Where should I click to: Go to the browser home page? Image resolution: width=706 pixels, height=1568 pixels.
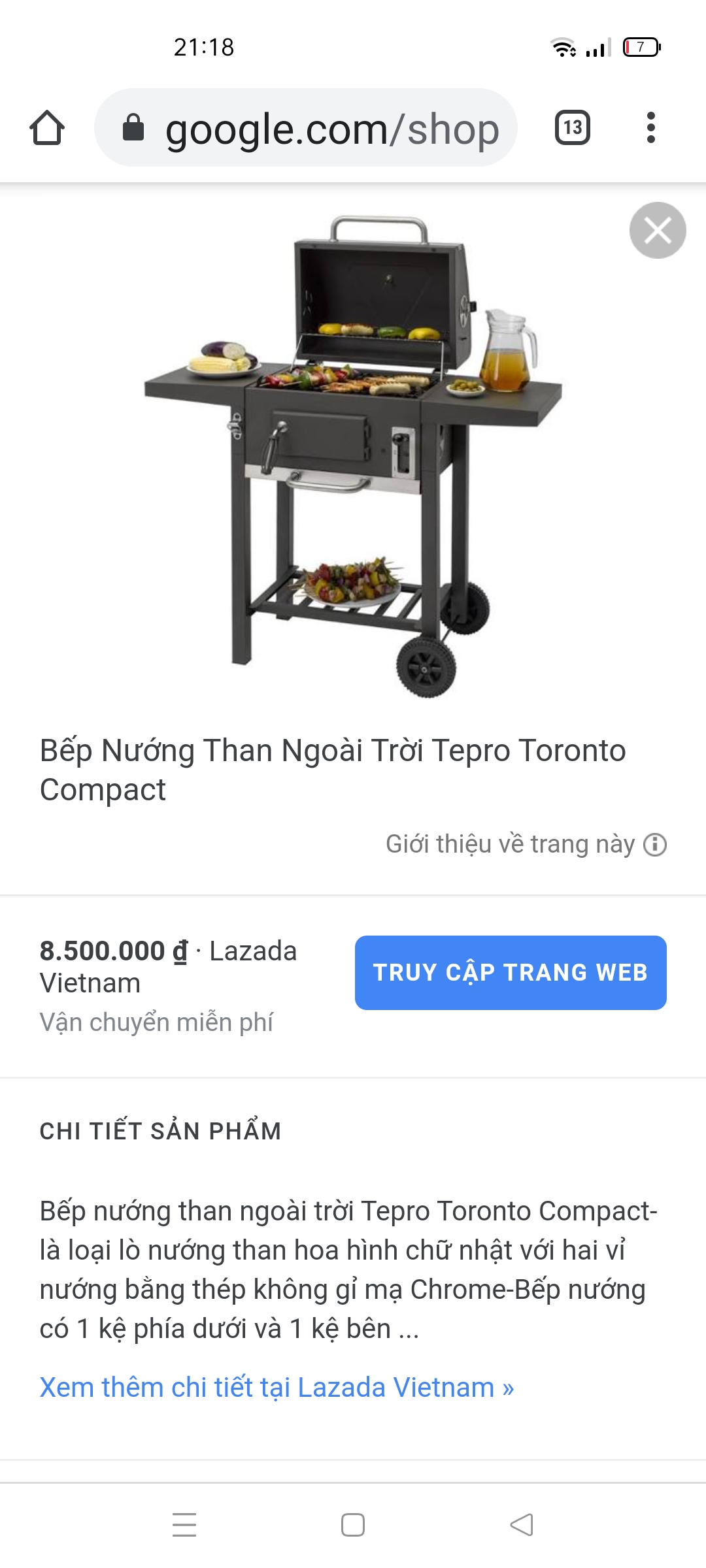click(47, 127)
